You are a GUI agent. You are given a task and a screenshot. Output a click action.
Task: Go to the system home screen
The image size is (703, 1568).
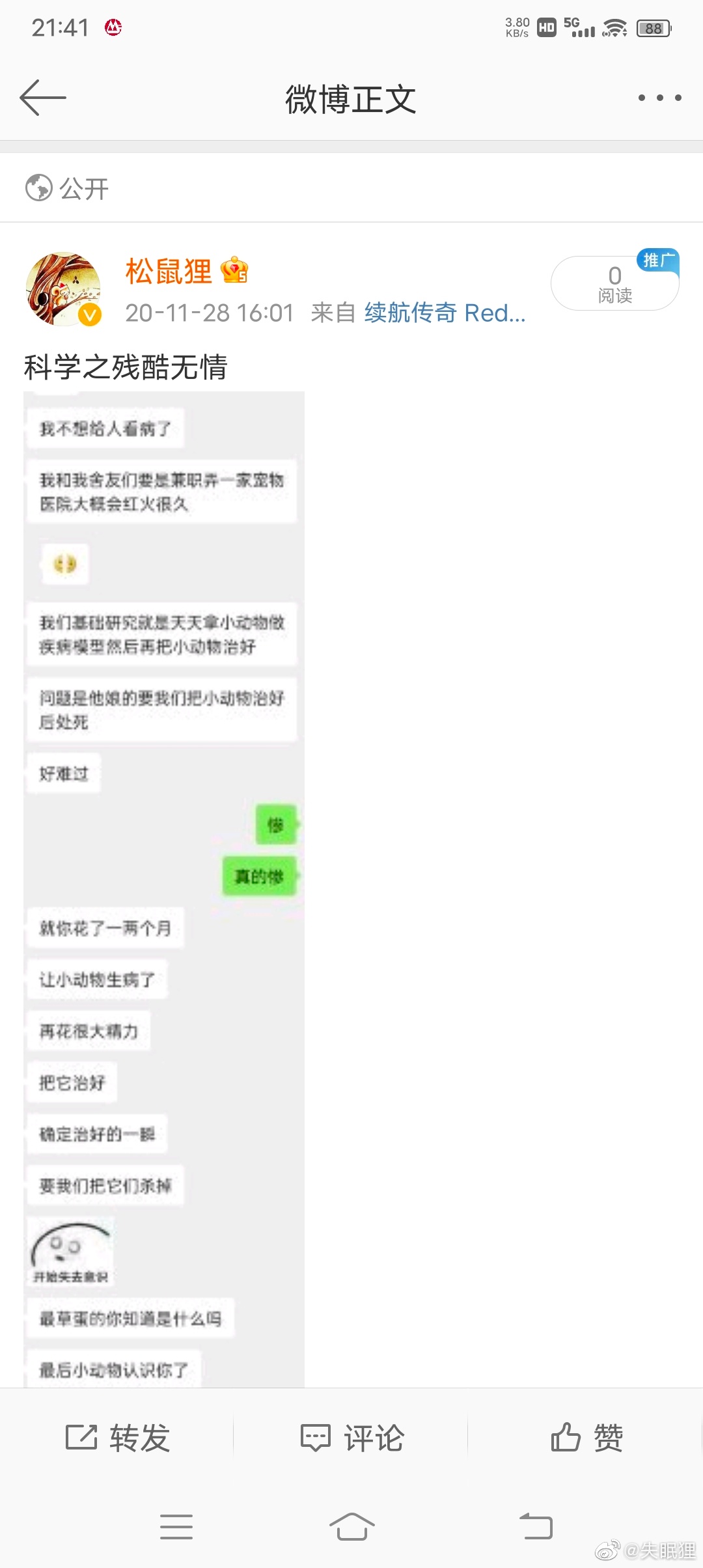coord(351,1526)
